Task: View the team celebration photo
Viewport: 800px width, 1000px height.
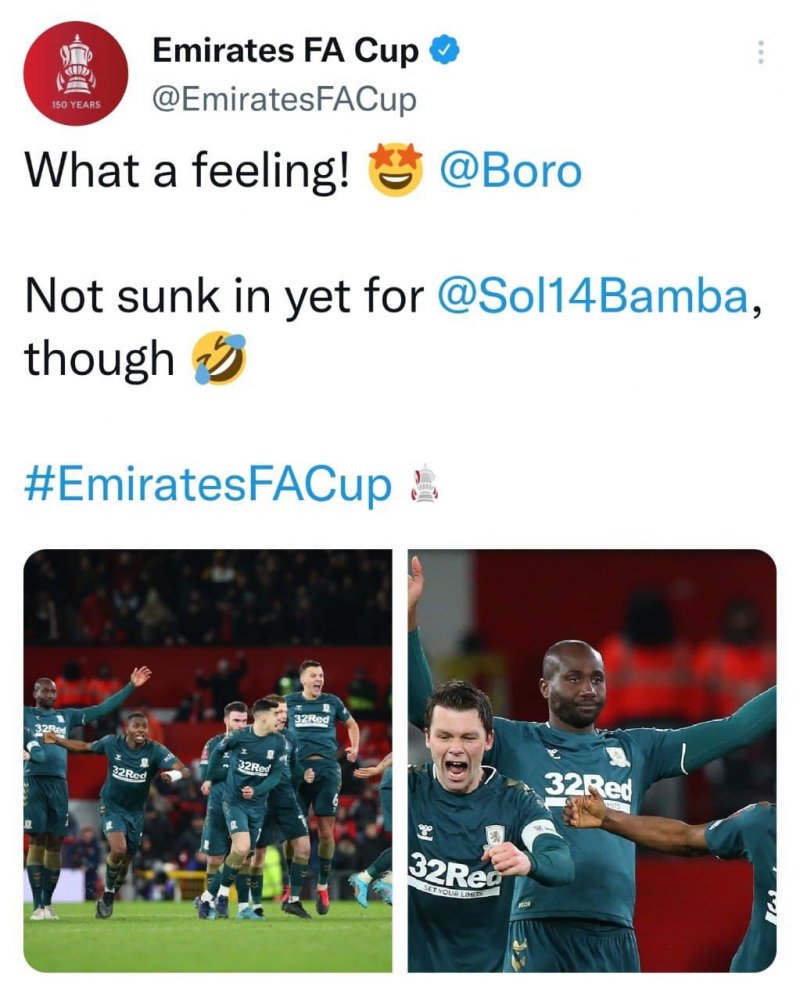Action: [208, 760]
